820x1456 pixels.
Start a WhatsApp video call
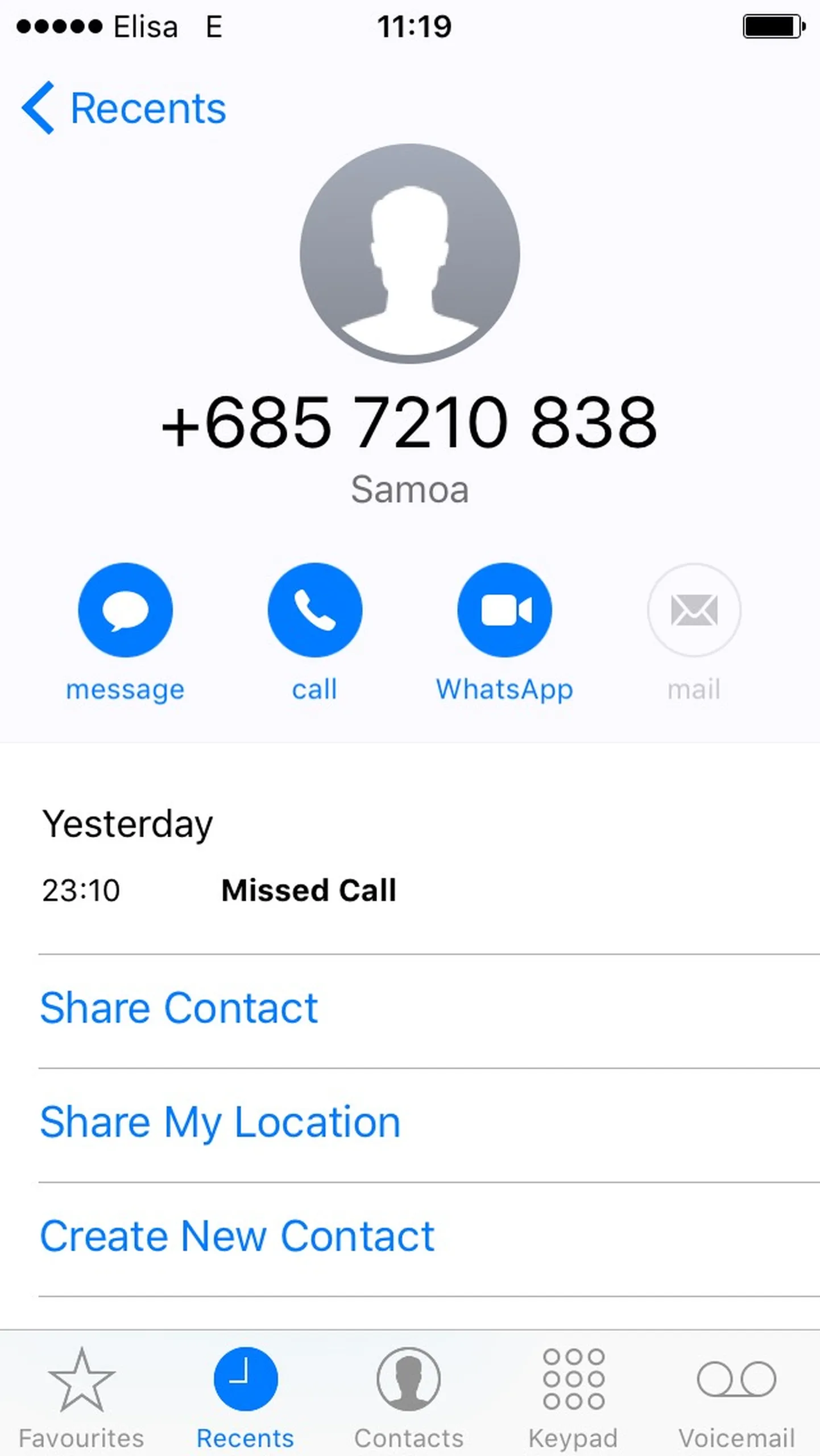click(504, 610)
